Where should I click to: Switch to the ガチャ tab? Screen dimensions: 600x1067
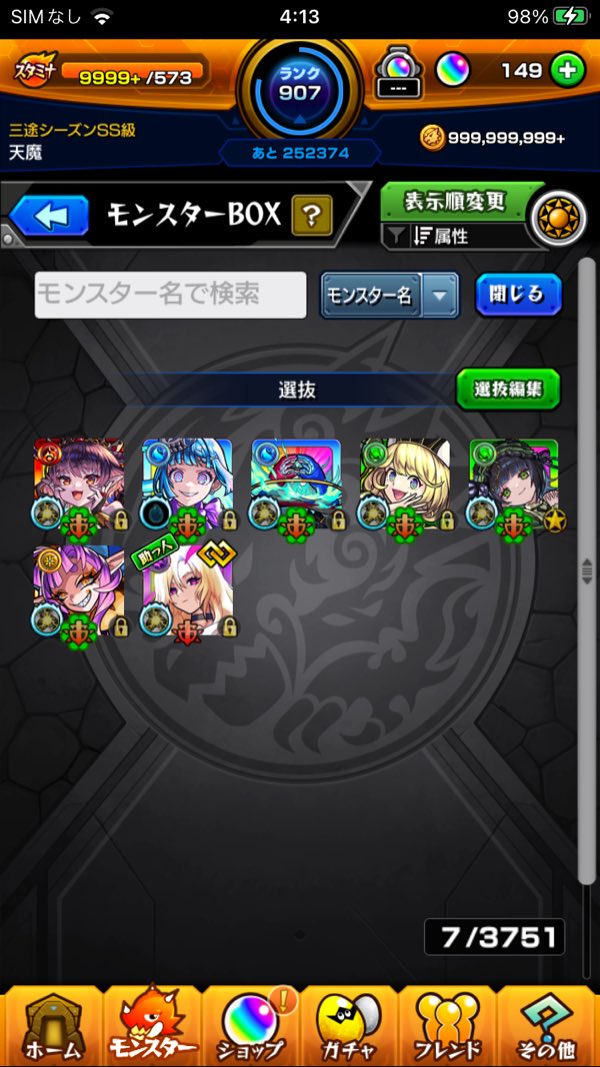click(x=350, y=1027)
